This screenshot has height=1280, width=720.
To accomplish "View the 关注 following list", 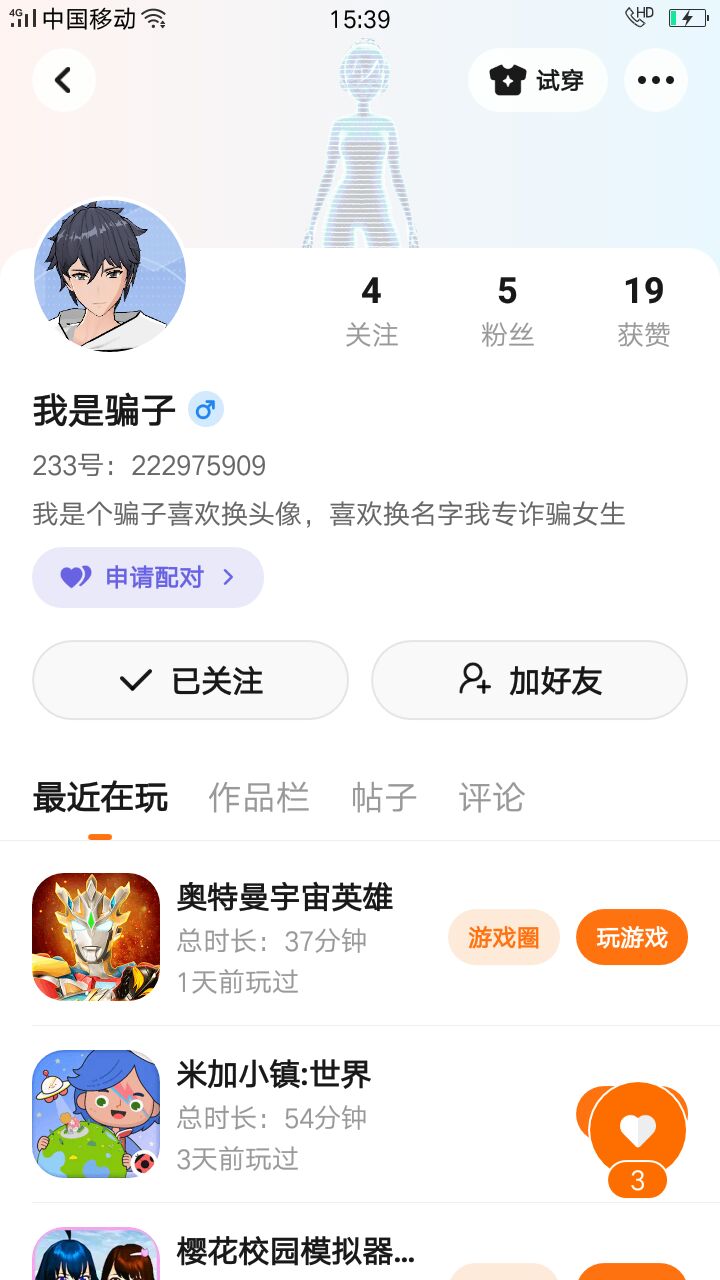I will pos(371,311).
